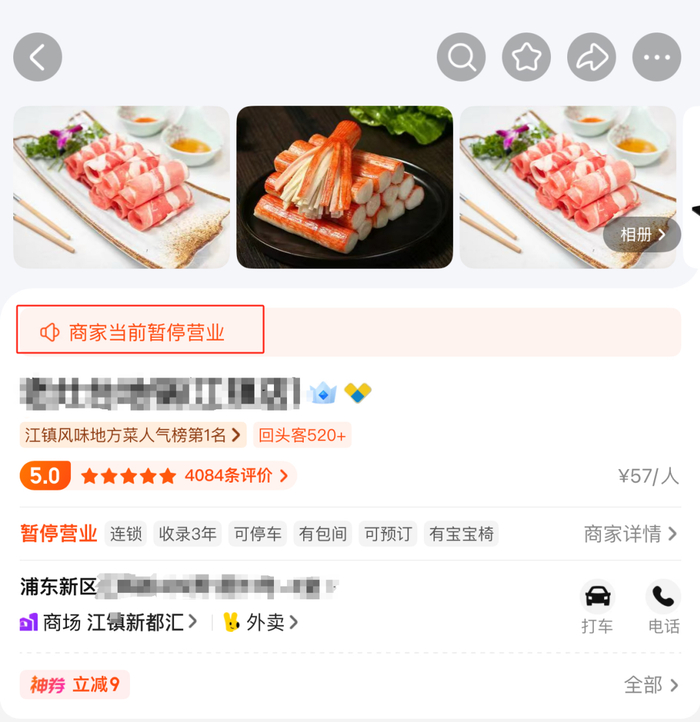This screenshot has height=722, width=700.
Task: Open the three-dot overflow menu
Action: (657, 57)
